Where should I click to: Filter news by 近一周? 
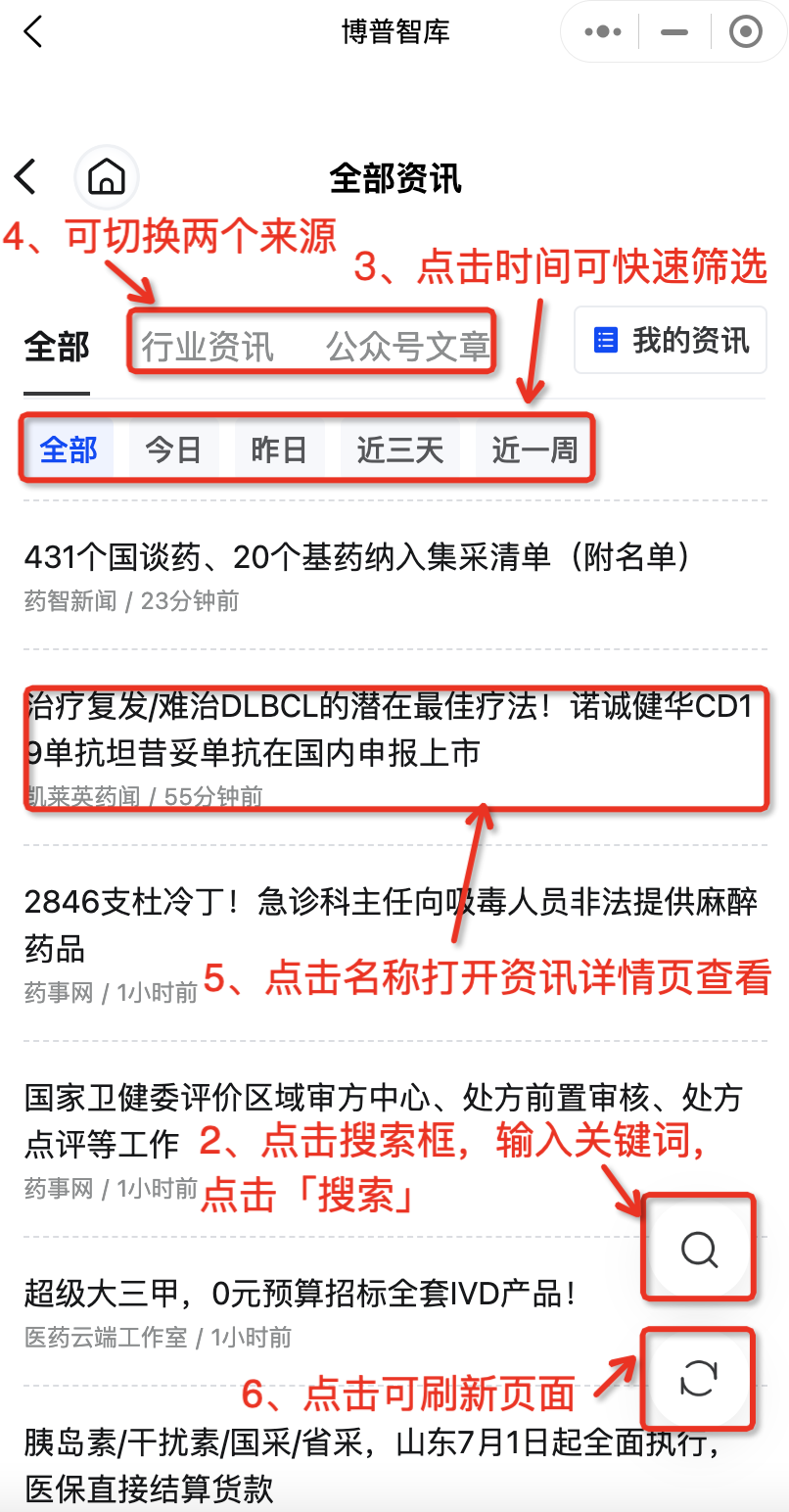(534, 450)
